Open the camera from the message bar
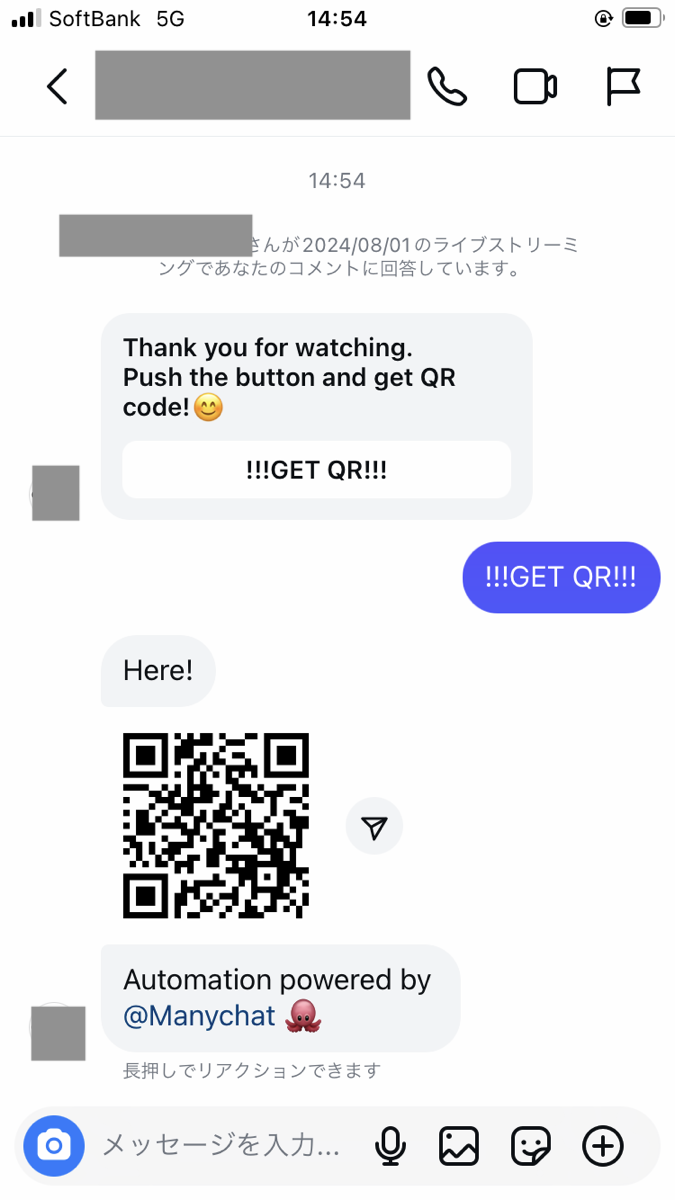The width and height of the screenshot is (675, 1200). coord(55,1146)
